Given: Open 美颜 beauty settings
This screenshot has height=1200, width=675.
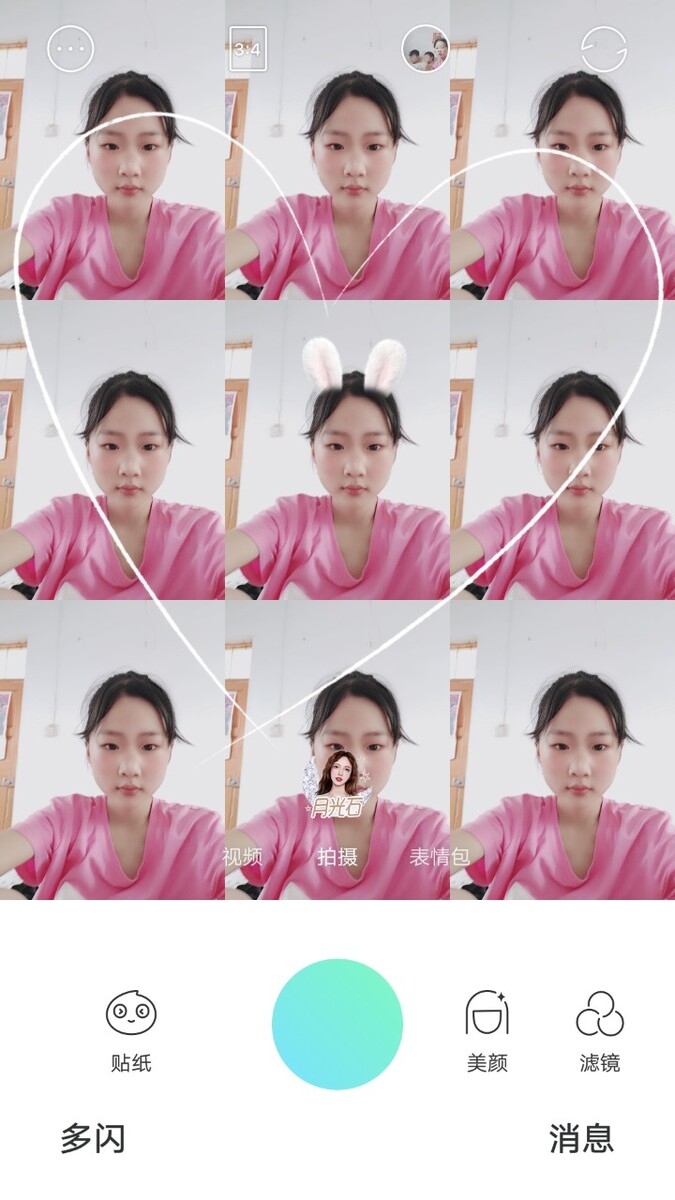Looking at the screenshot, I should (x=487, y=1030).
